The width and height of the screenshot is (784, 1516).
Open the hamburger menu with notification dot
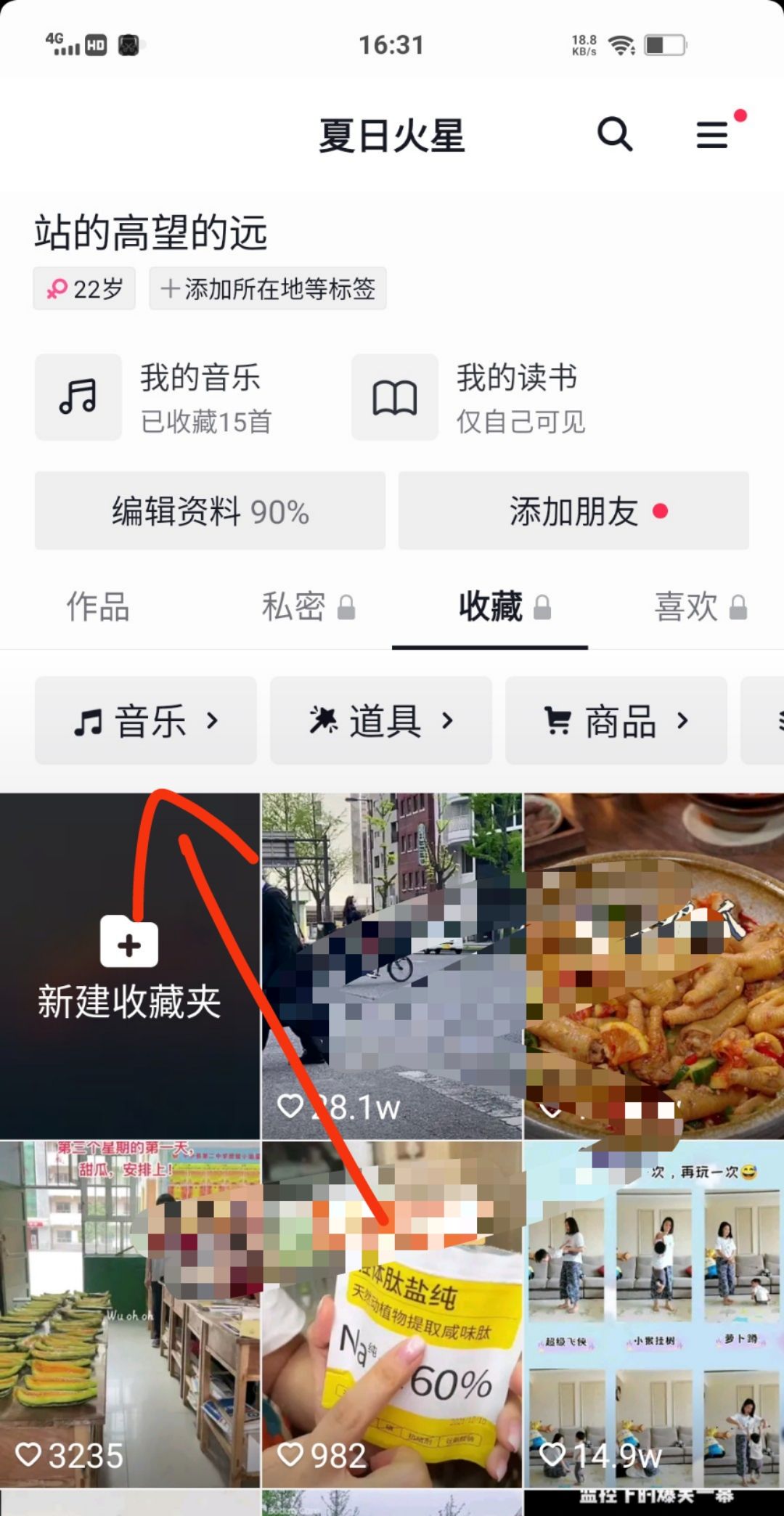711,136
